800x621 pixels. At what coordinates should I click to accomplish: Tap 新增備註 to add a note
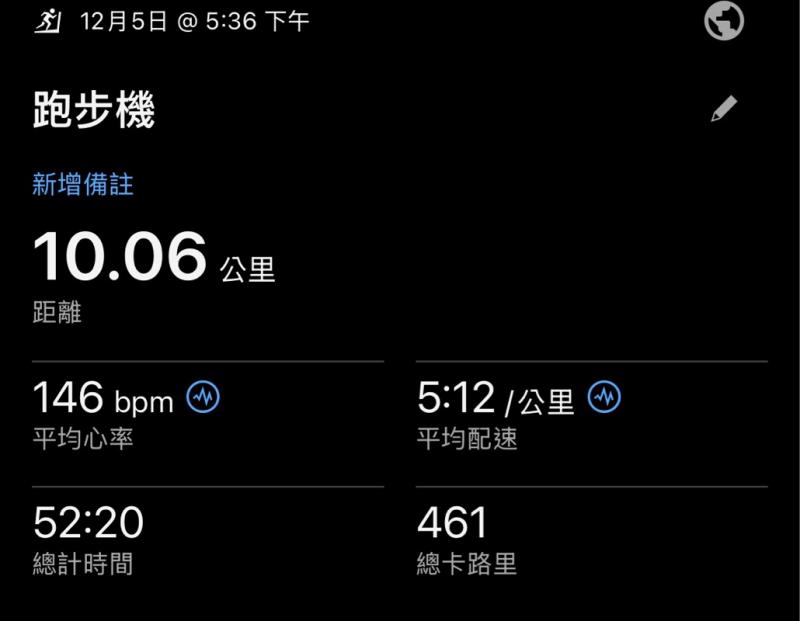(x=83, y=185)
